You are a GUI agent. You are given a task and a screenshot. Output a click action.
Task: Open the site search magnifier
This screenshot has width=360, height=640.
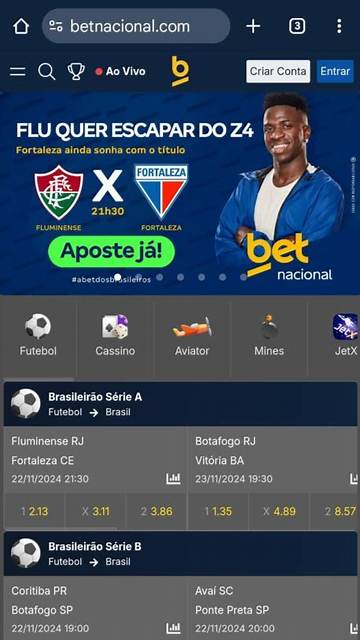pyautogui.click(x=47, y=71)
